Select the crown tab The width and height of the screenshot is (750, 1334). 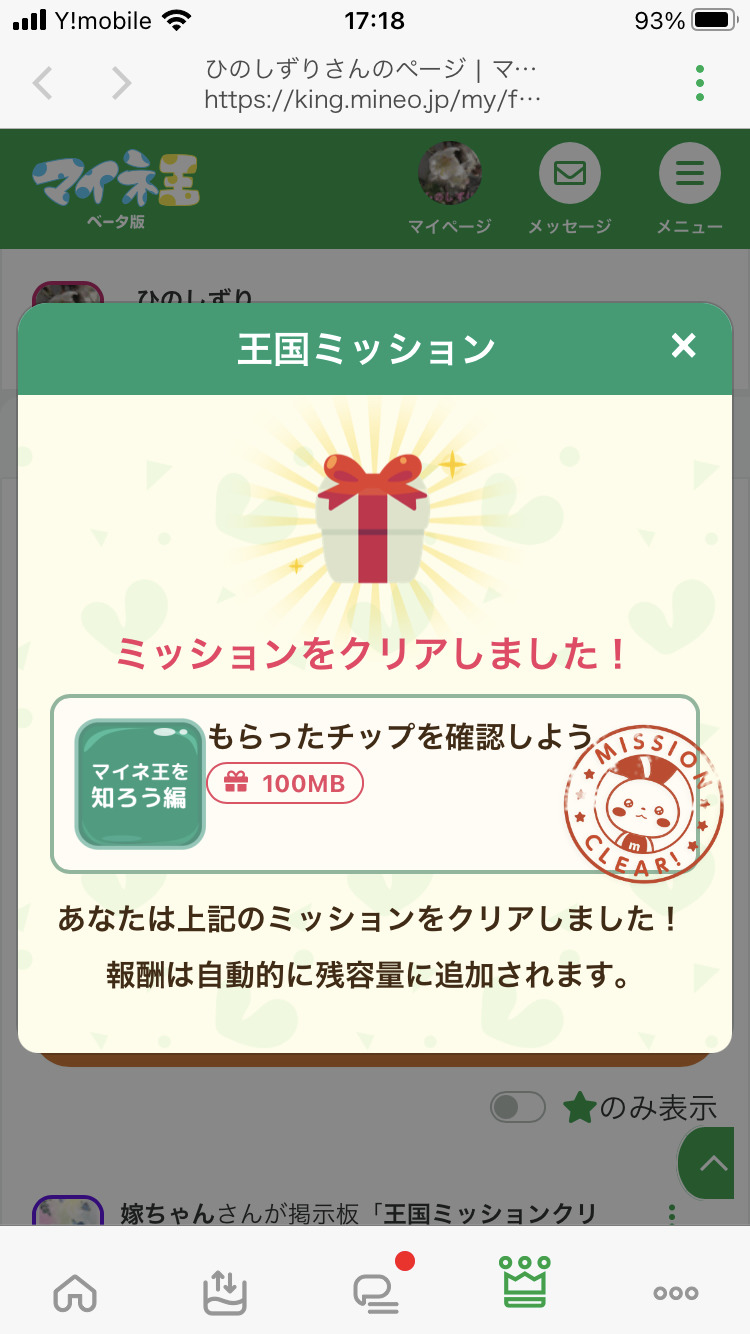pos(525,1283)
